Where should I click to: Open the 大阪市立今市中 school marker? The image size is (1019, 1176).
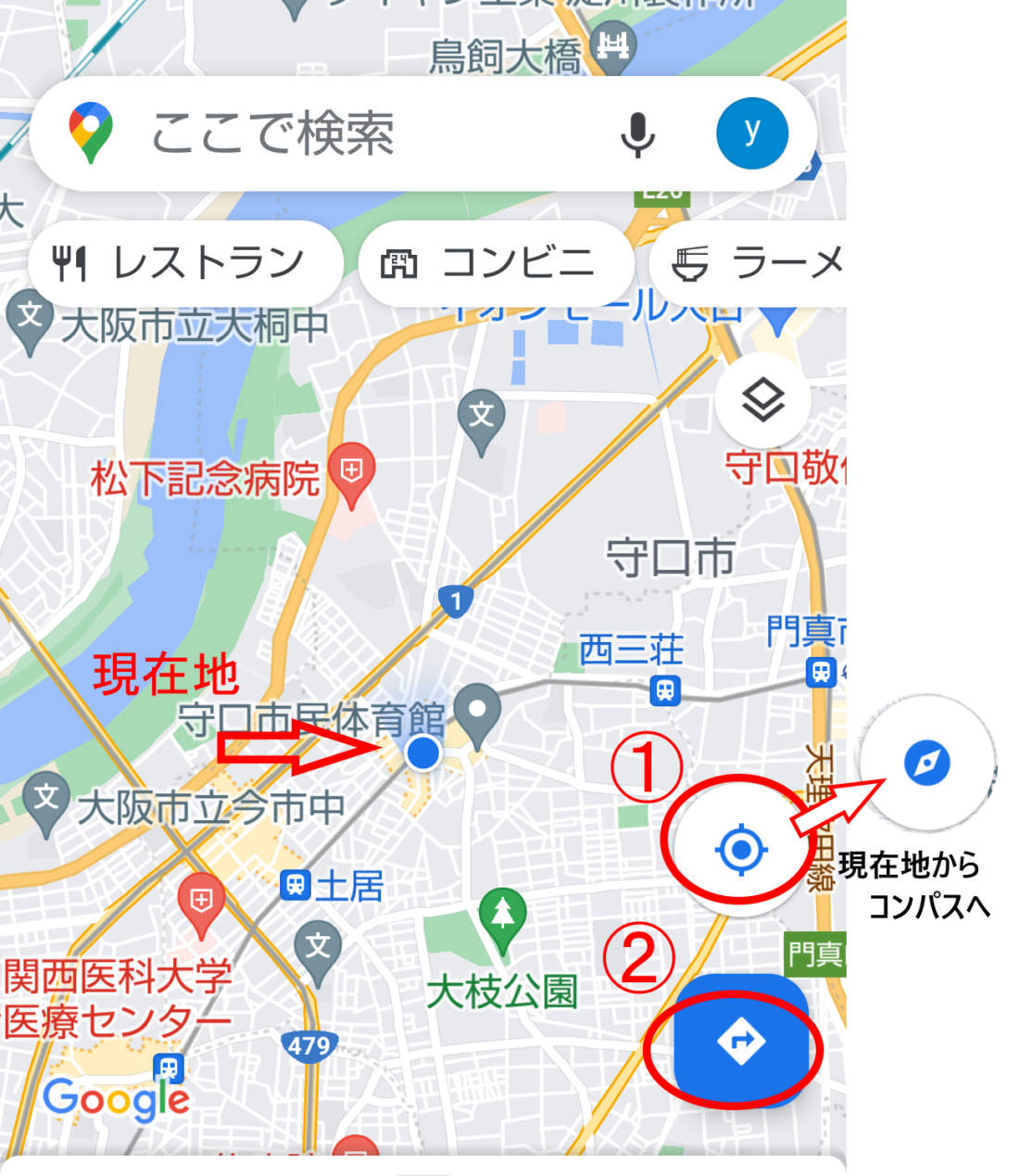[45, 799]
